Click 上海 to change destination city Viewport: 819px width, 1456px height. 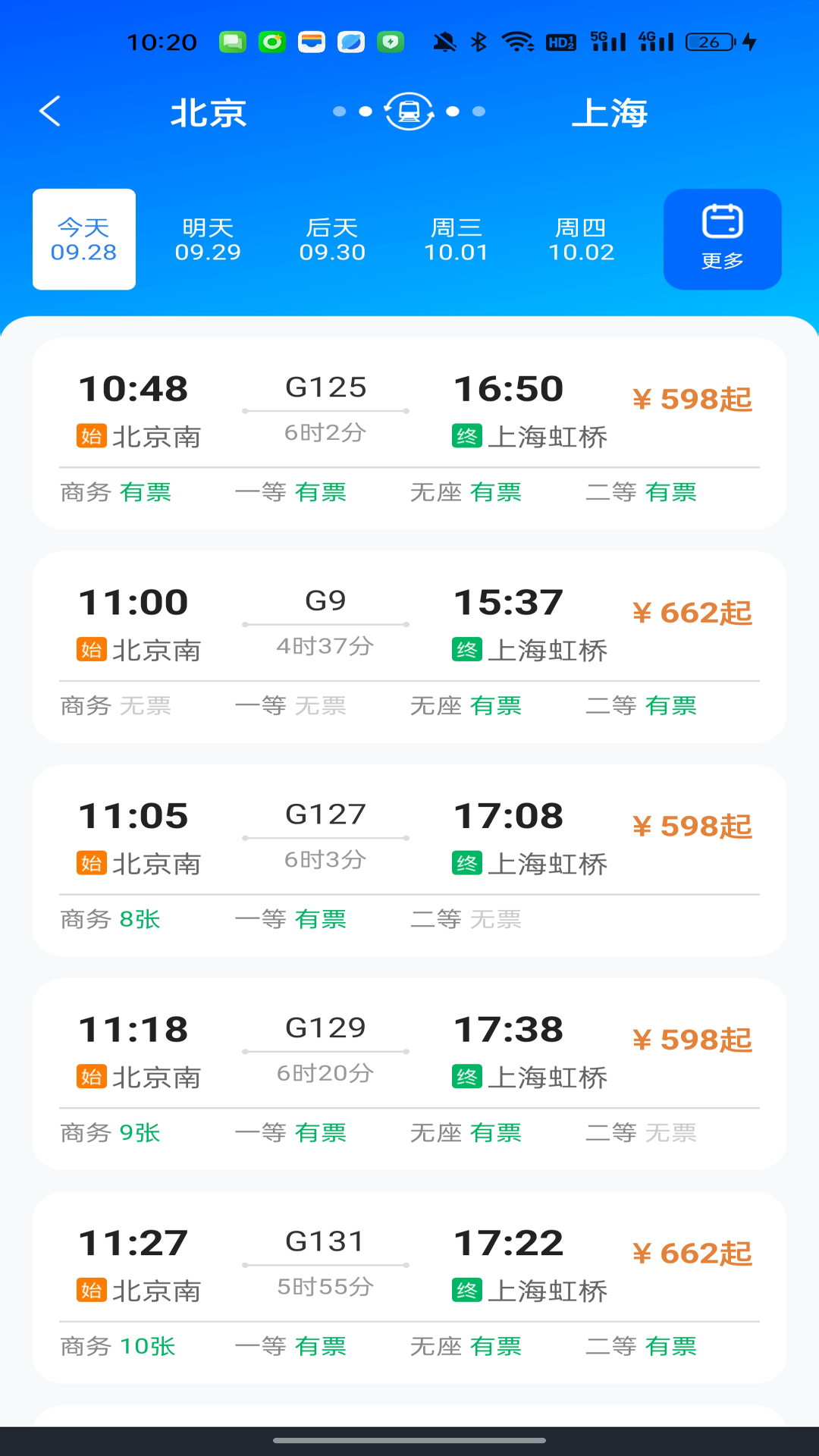click(613, 112)
